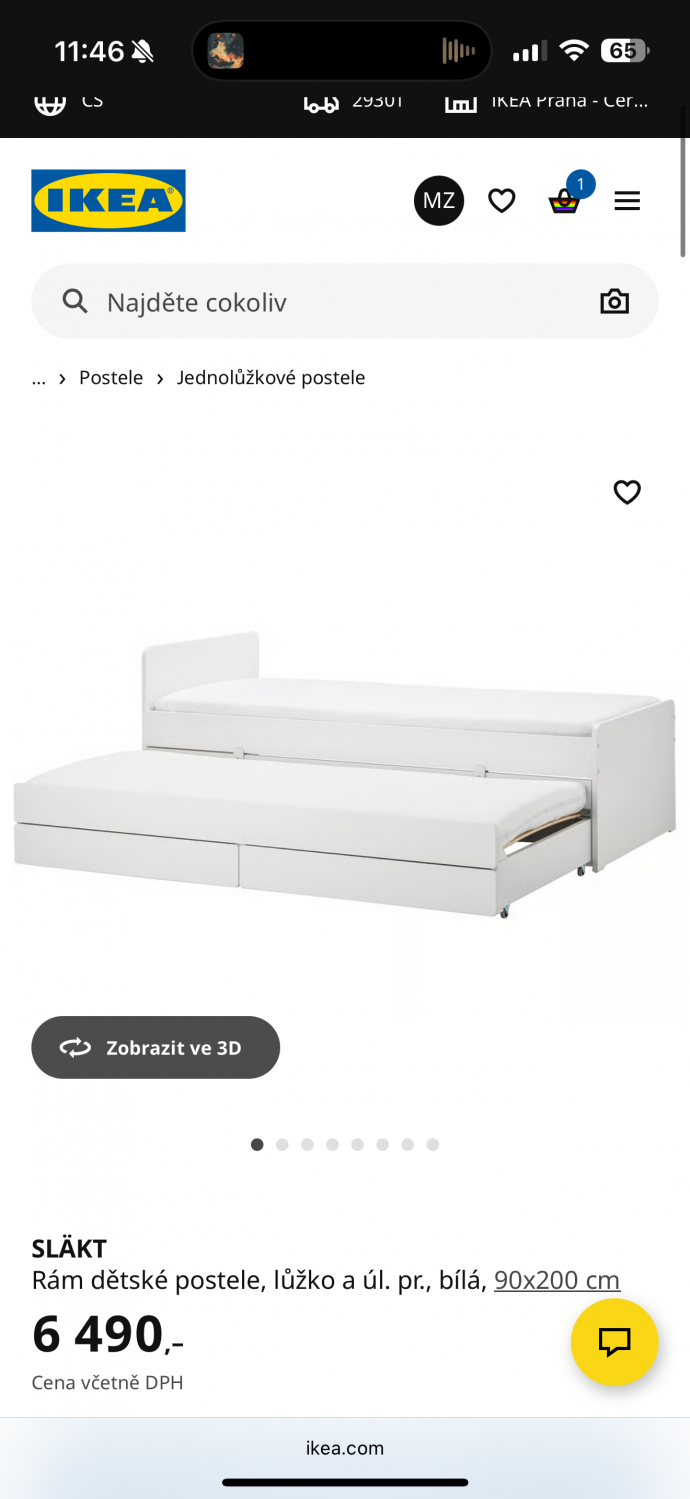Viewport: 690px width, 1499px height.
Task: Go to Jednolůžkové postele breadcrumb
Action: [x=271, y=378]
